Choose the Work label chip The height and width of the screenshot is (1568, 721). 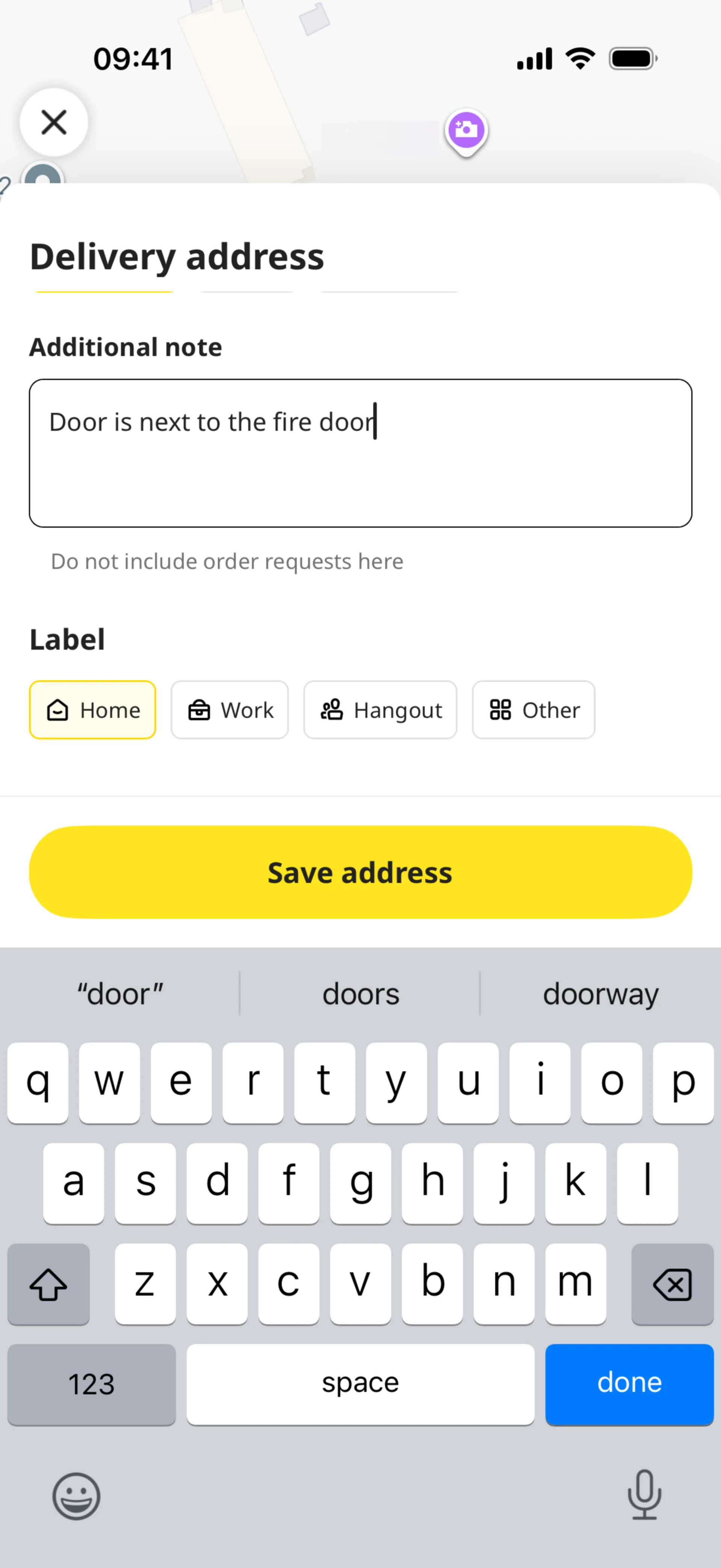tap(229, 710)
